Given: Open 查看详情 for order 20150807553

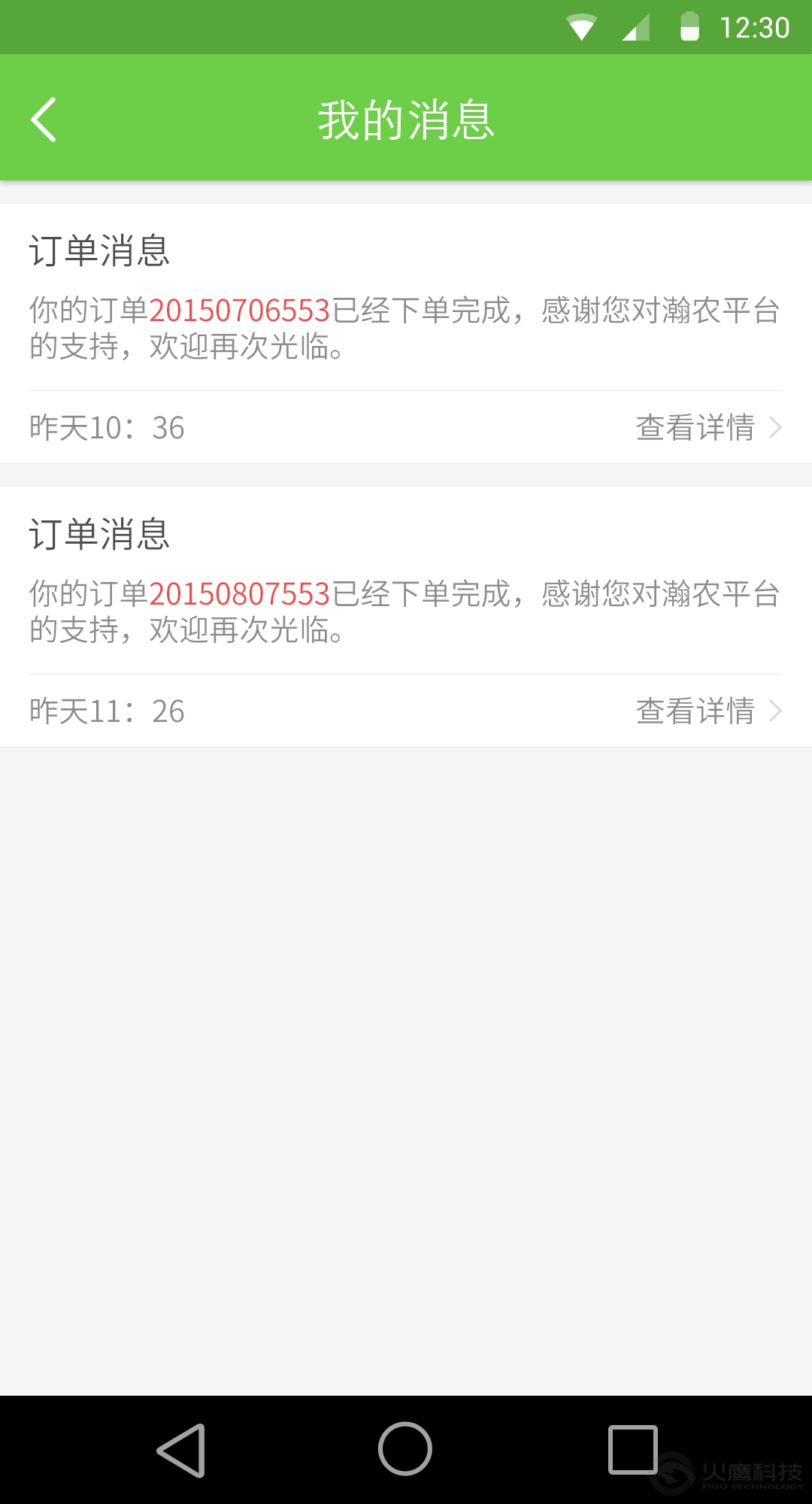Looking at the screenshot, I should (x=708, y=711).
